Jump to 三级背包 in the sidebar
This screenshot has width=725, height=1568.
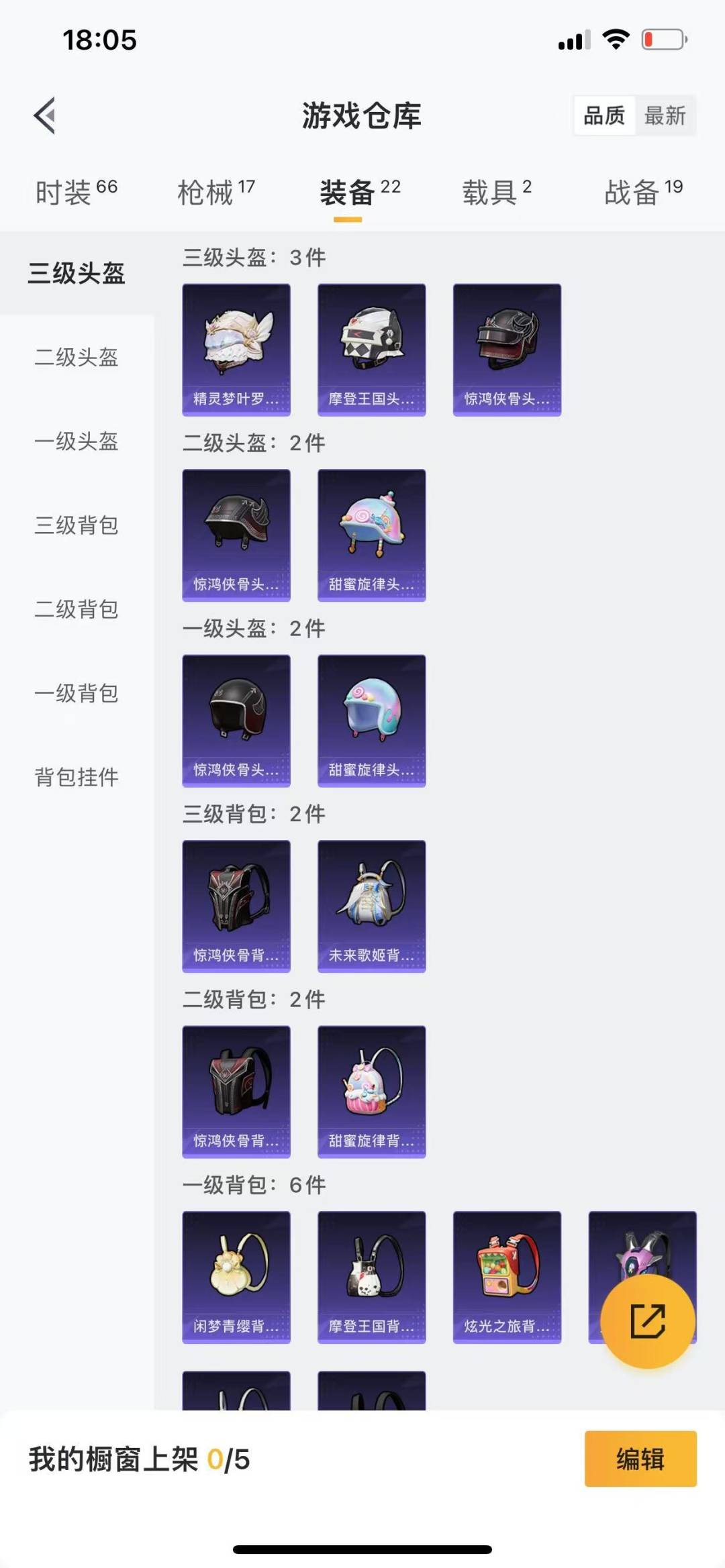pos(77,525)
